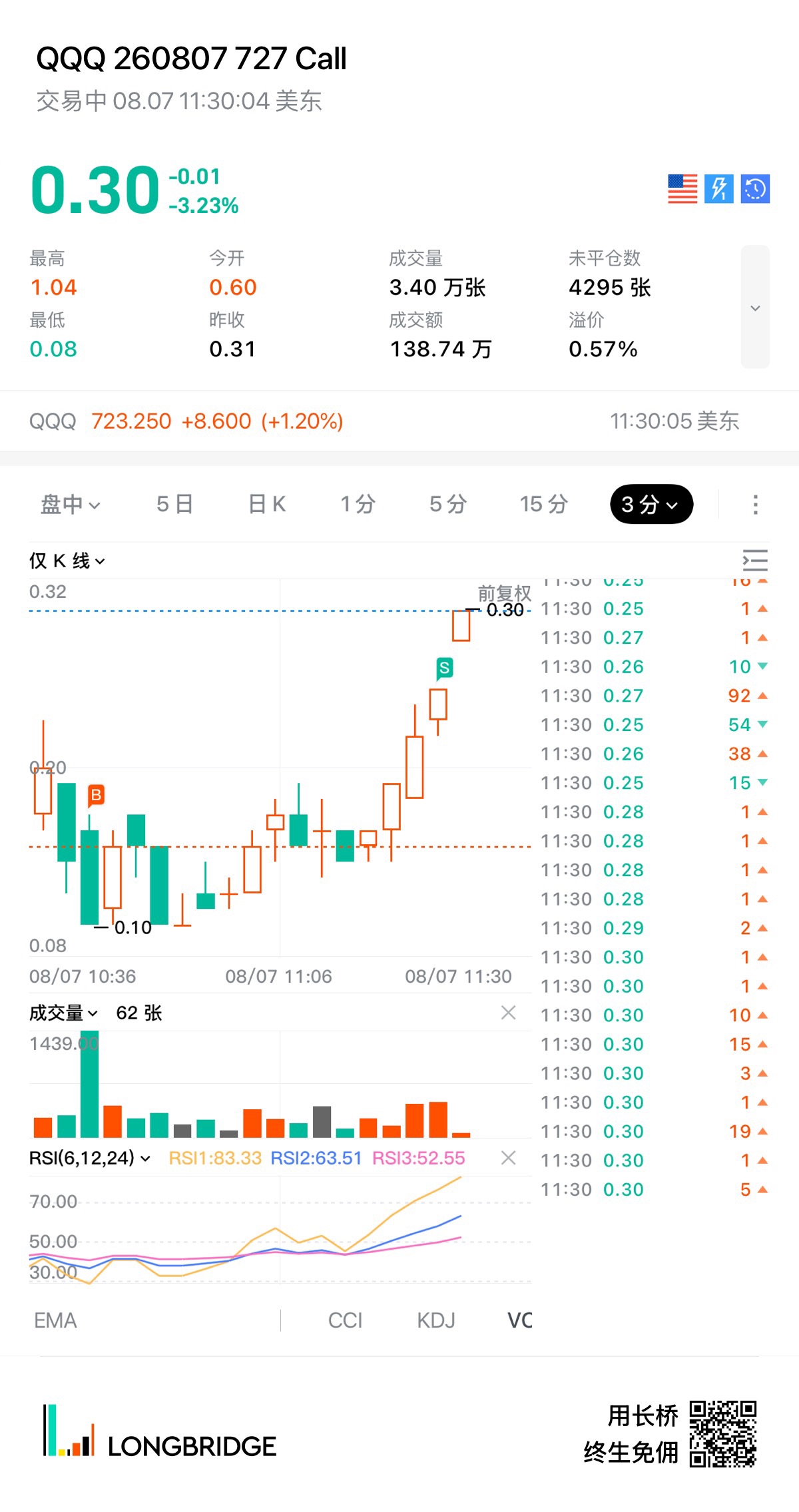Select the 15分 timeframe
The width and height of the screenshot is (799, 1512).
tap(544, 504)
